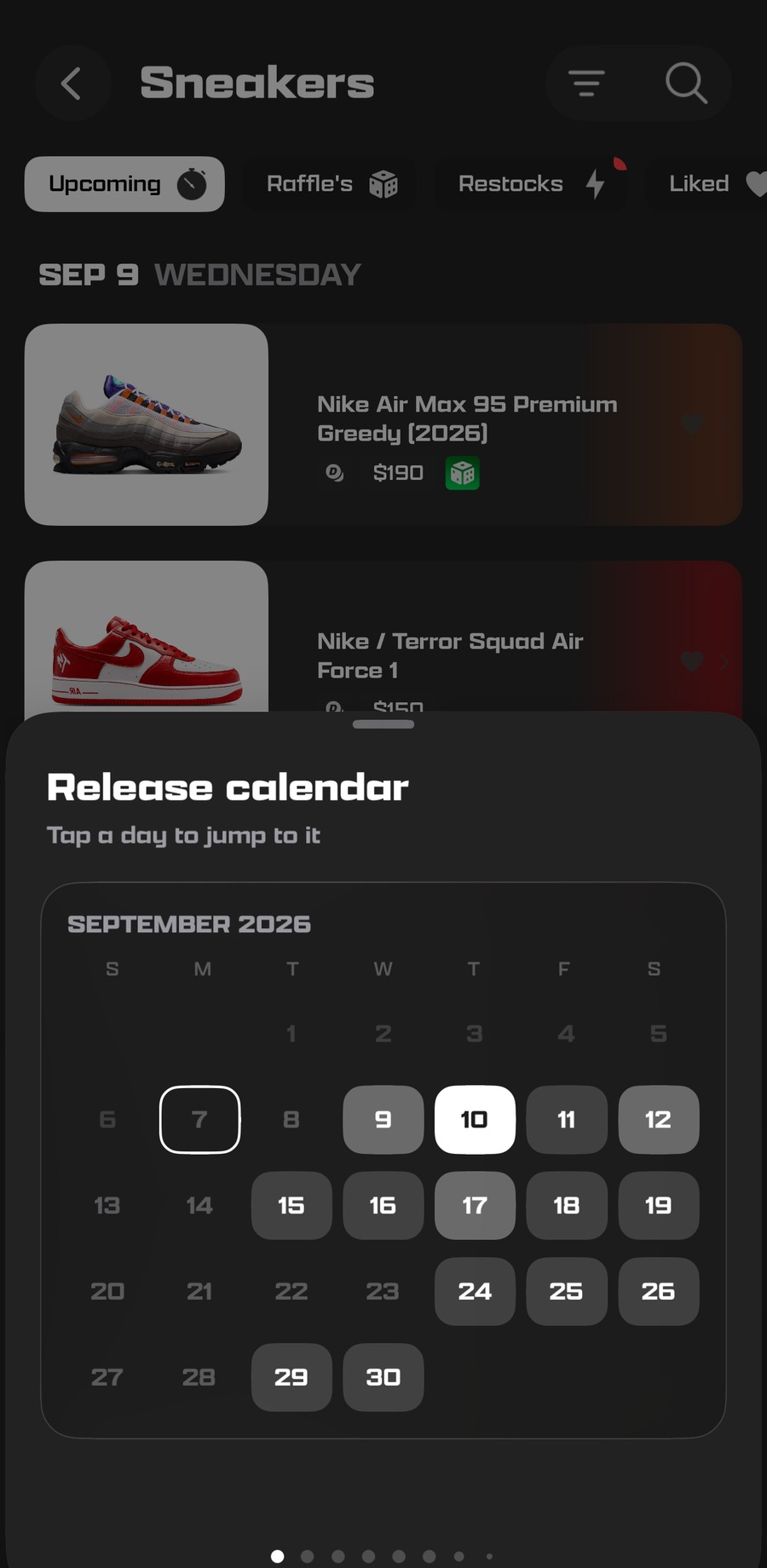Select day 10 in the release calendar

click(x=475, y=1120)
